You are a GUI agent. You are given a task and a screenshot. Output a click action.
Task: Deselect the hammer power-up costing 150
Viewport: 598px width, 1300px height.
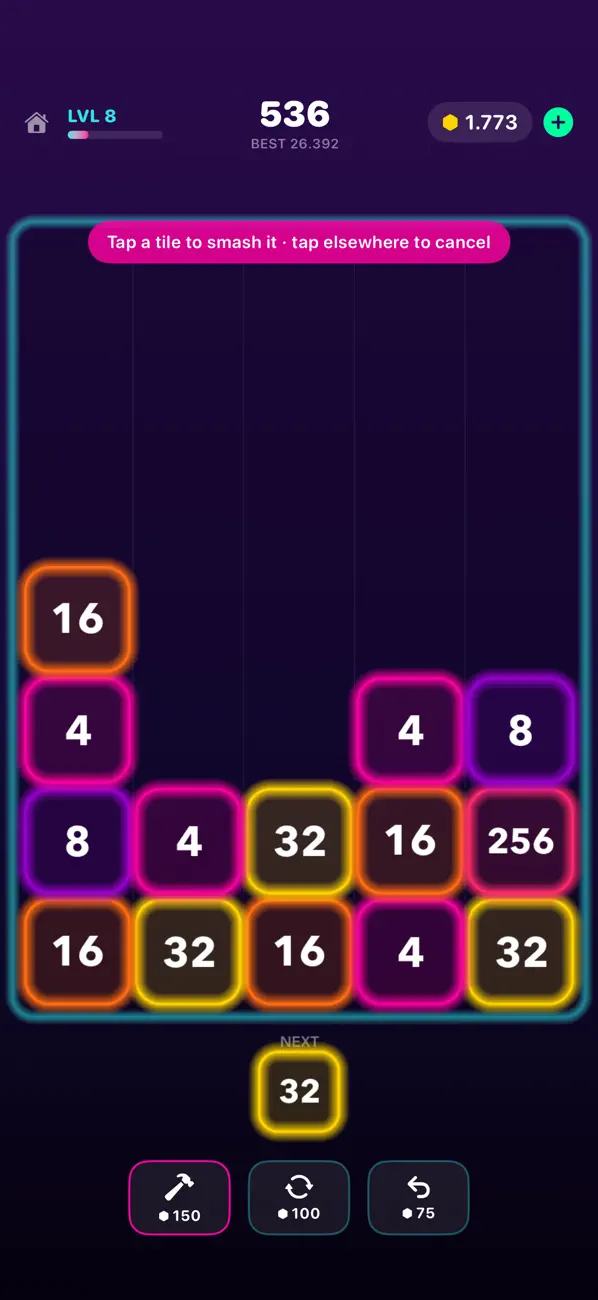pos(179,1197)
